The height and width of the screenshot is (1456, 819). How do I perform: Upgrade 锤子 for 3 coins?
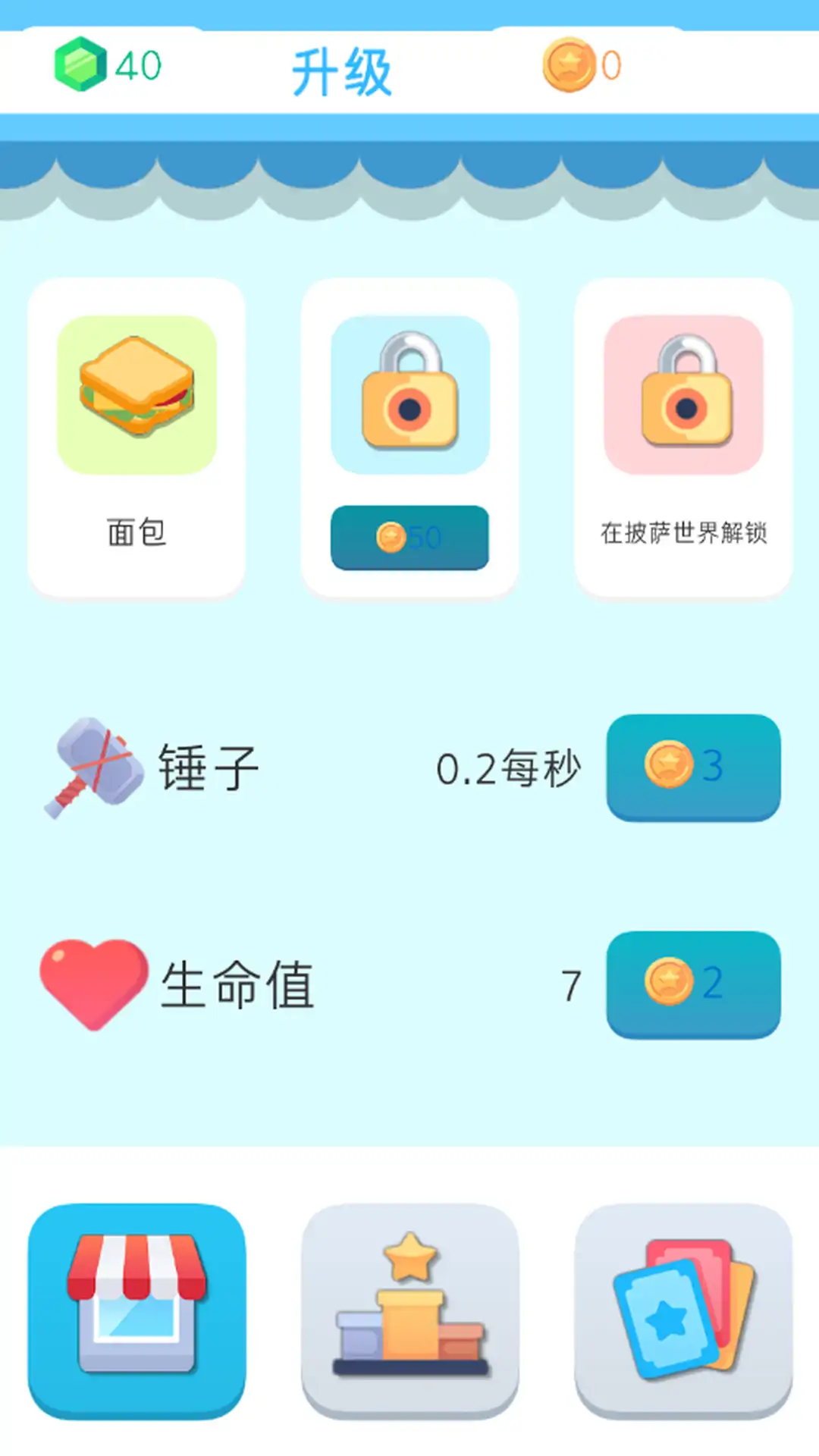pos(693,766)
